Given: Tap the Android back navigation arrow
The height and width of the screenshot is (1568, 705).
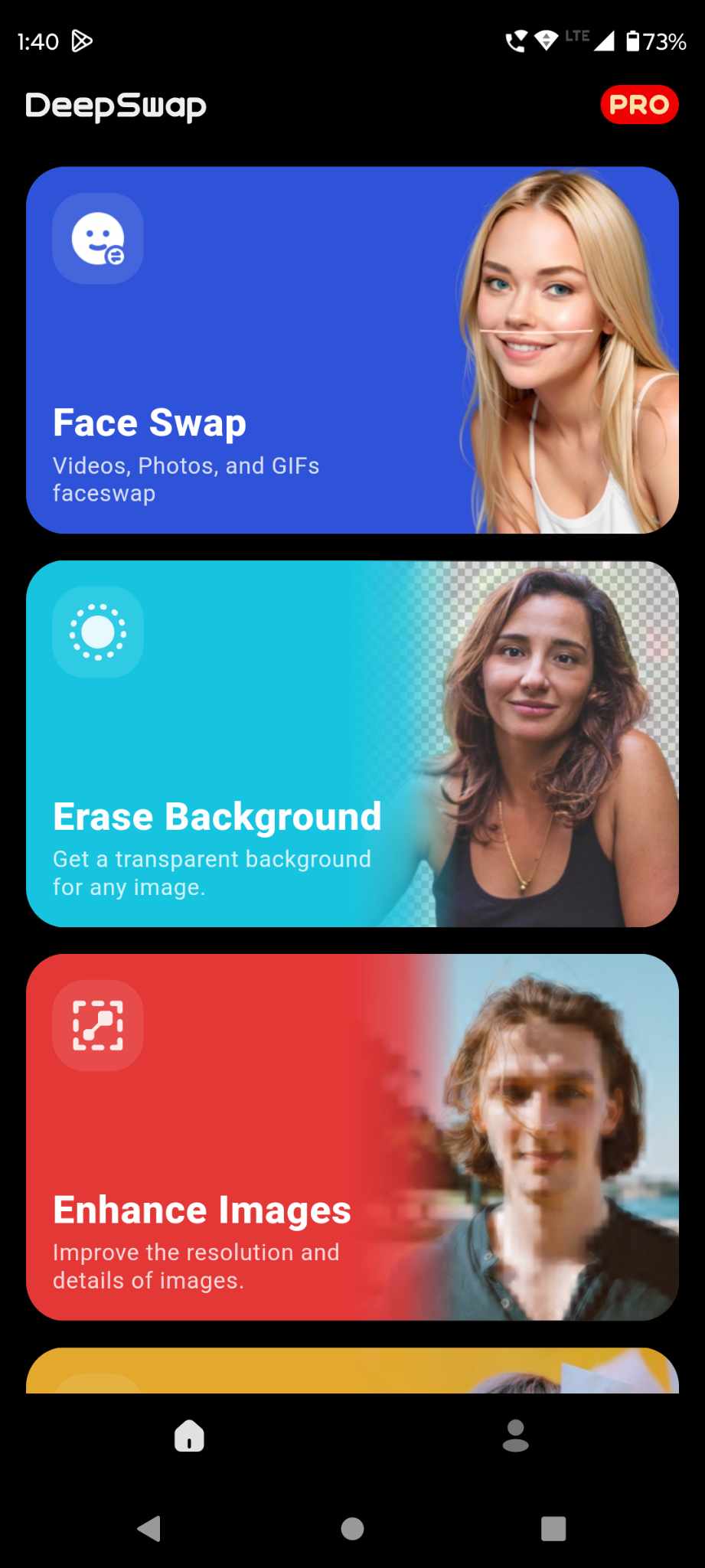Looking at the screenshot, I should (x=150, y=1527).
